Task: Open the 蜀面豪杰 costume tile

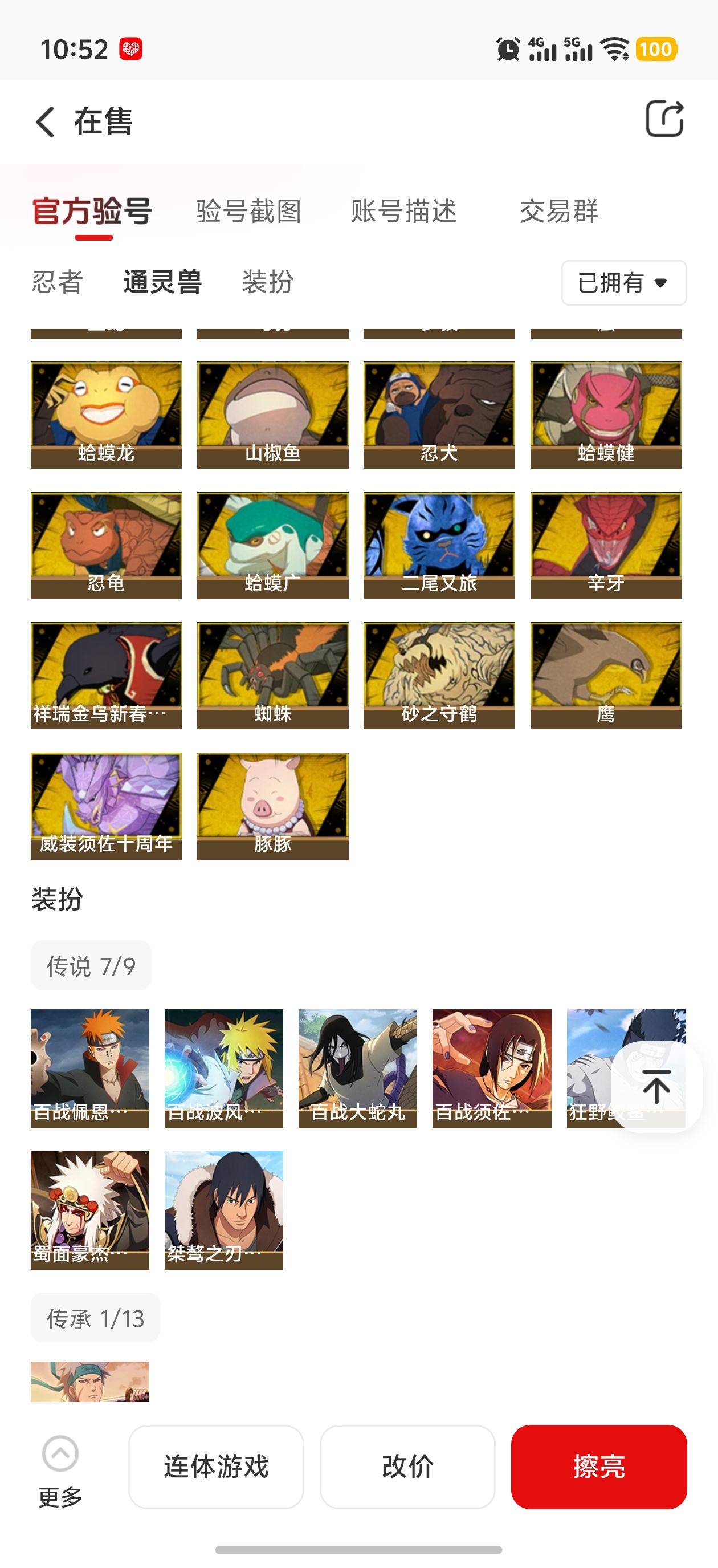Action: (x=90, y=1209)
